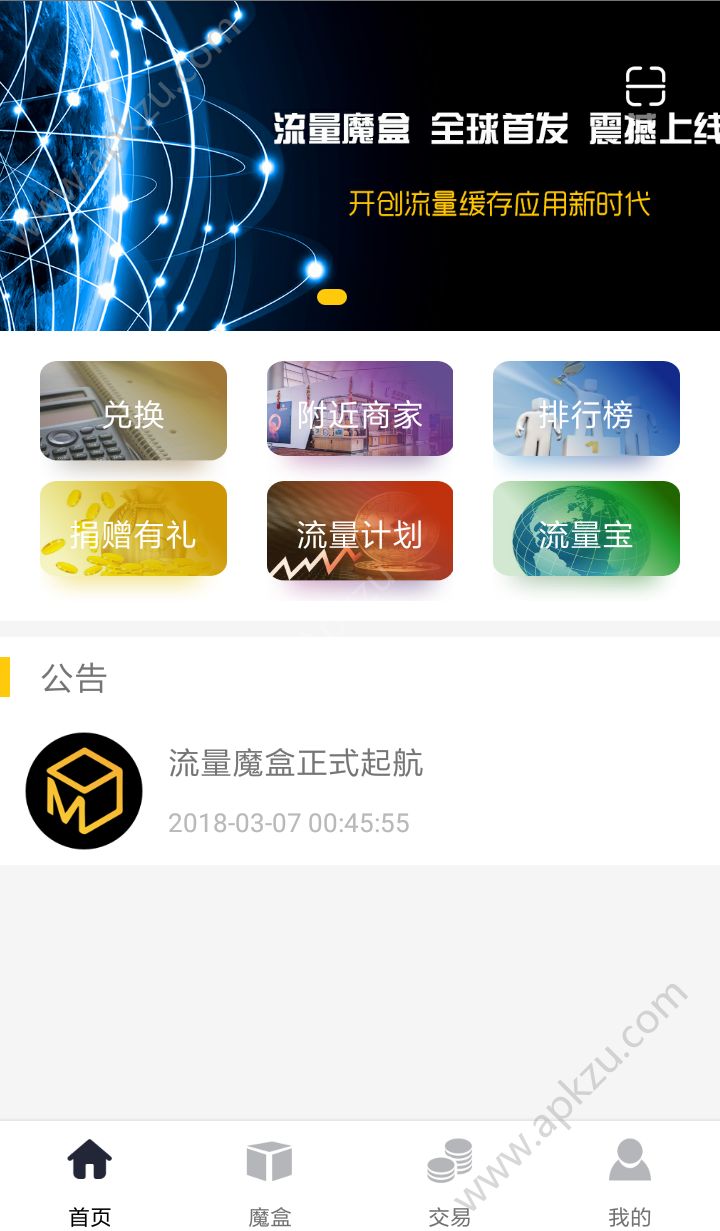Viewport: 720px width, 1231px height.
Task: Click the 流量魔盒 logo next to announcement
Action: click(84, 790)
